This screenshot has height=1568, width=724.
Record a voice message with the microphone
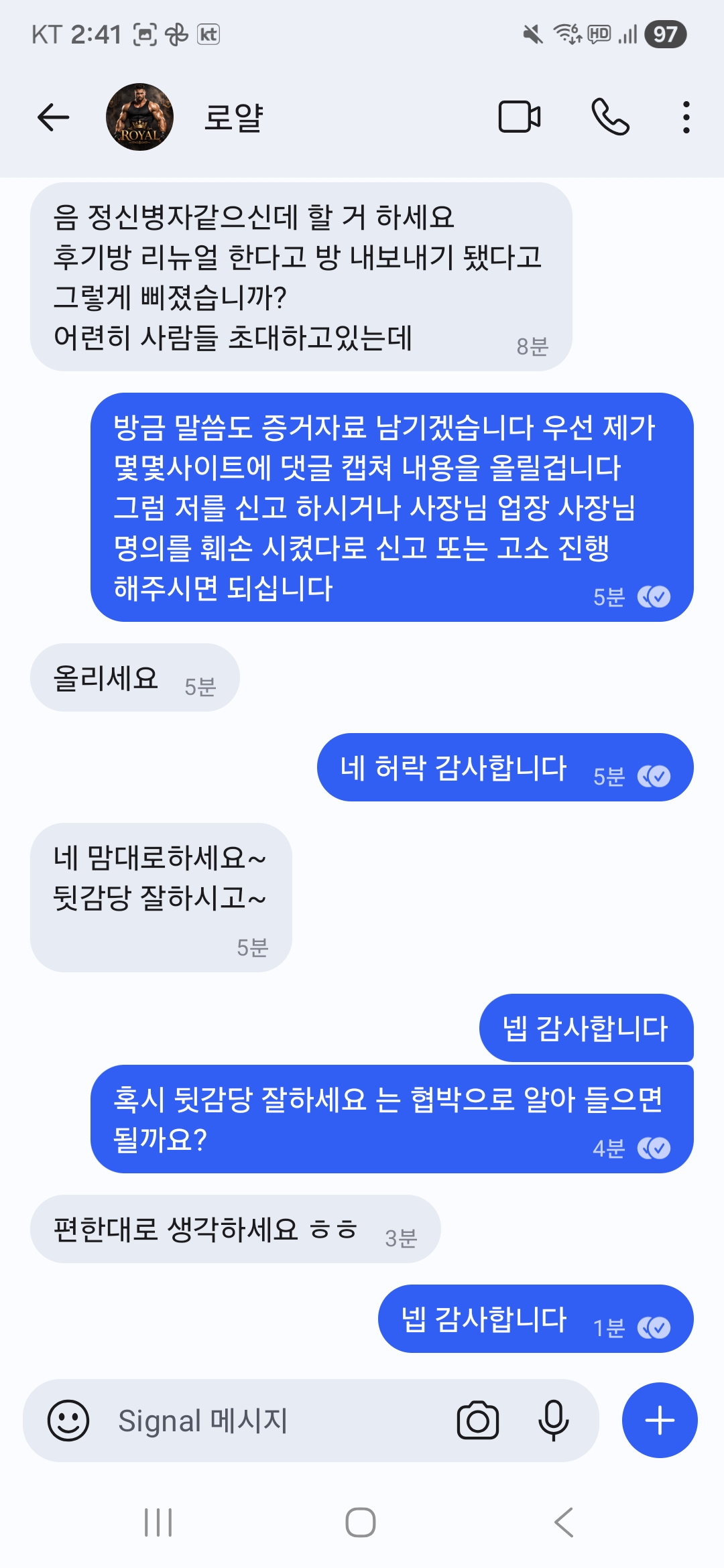click(554, 1421)
